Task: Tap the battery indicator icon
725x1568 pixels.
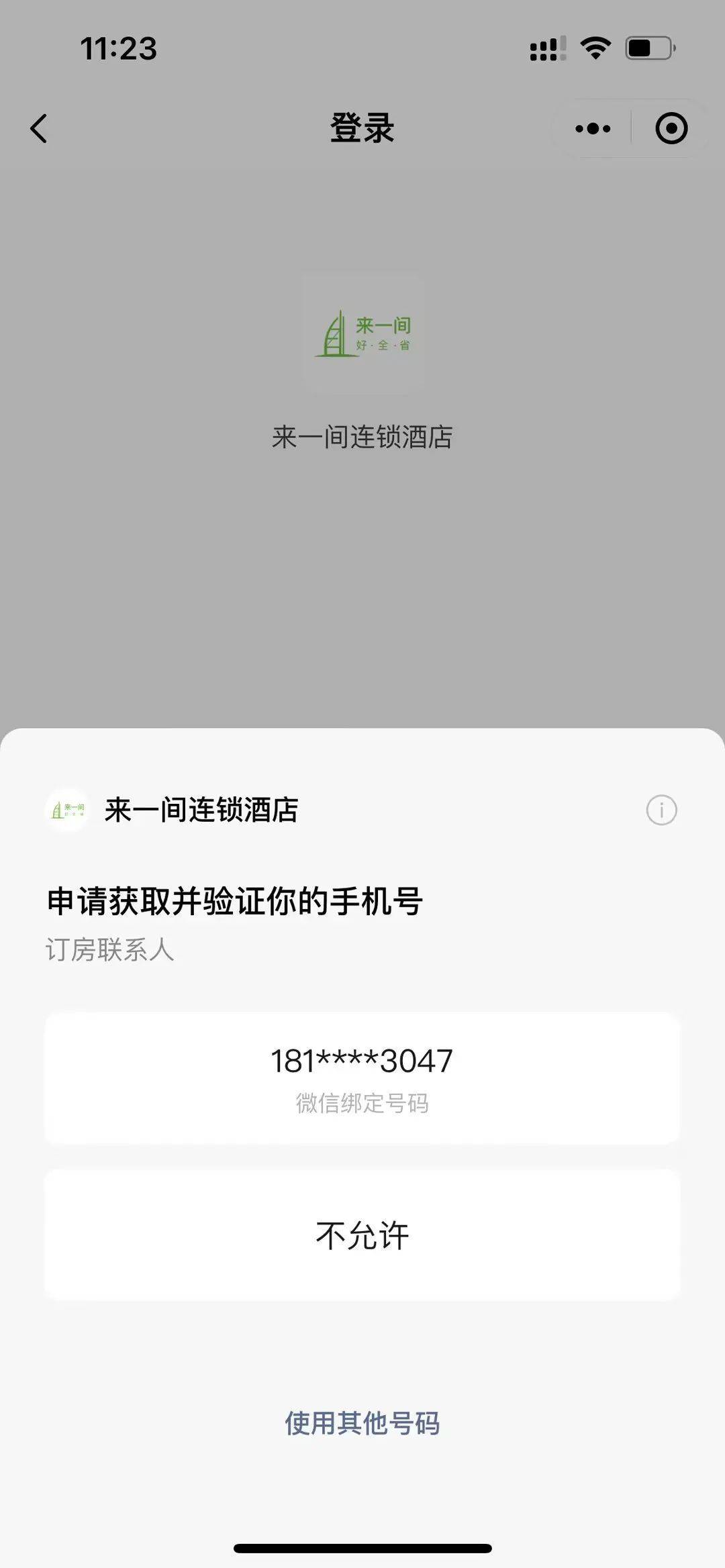Action: (646, 48)
